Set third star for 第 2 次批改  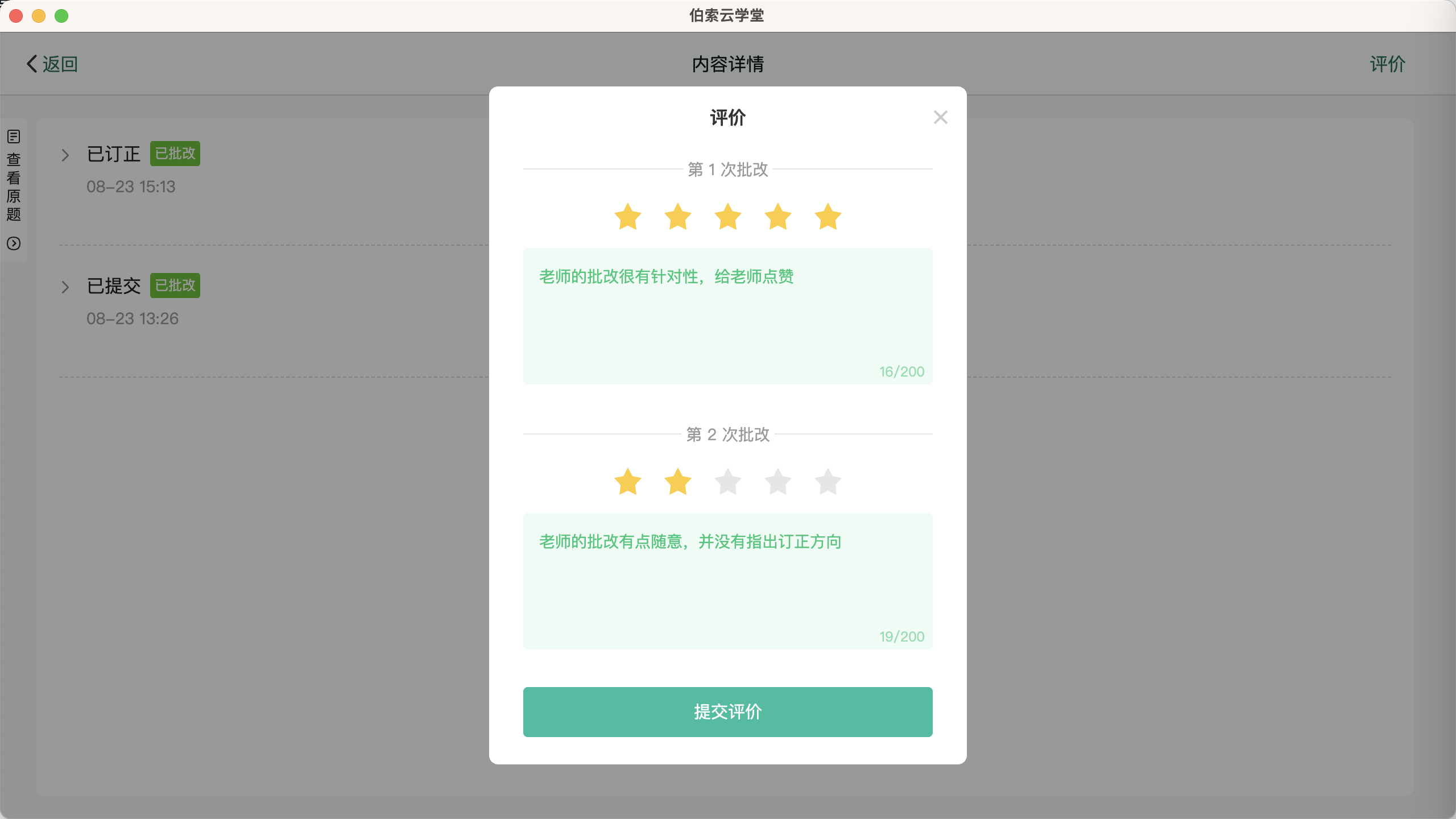click(727, 482)
